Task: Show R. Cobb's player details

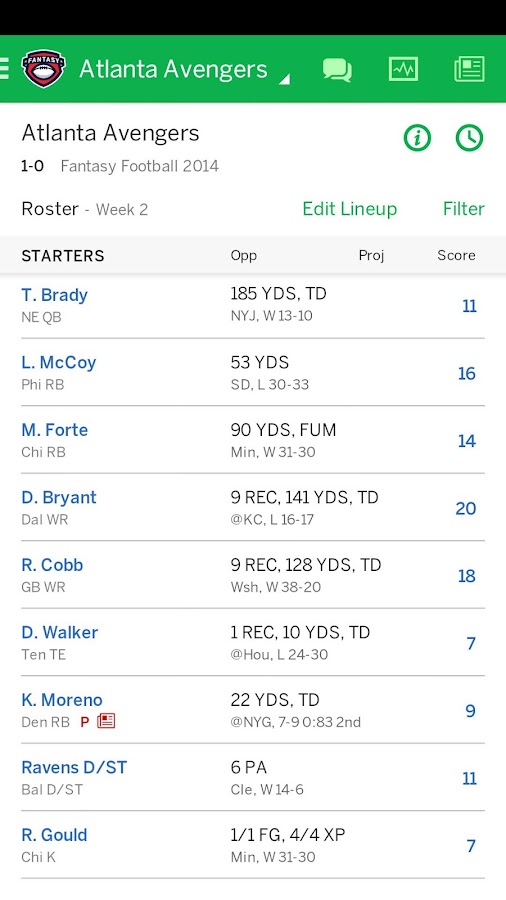Action: point(253,575)
